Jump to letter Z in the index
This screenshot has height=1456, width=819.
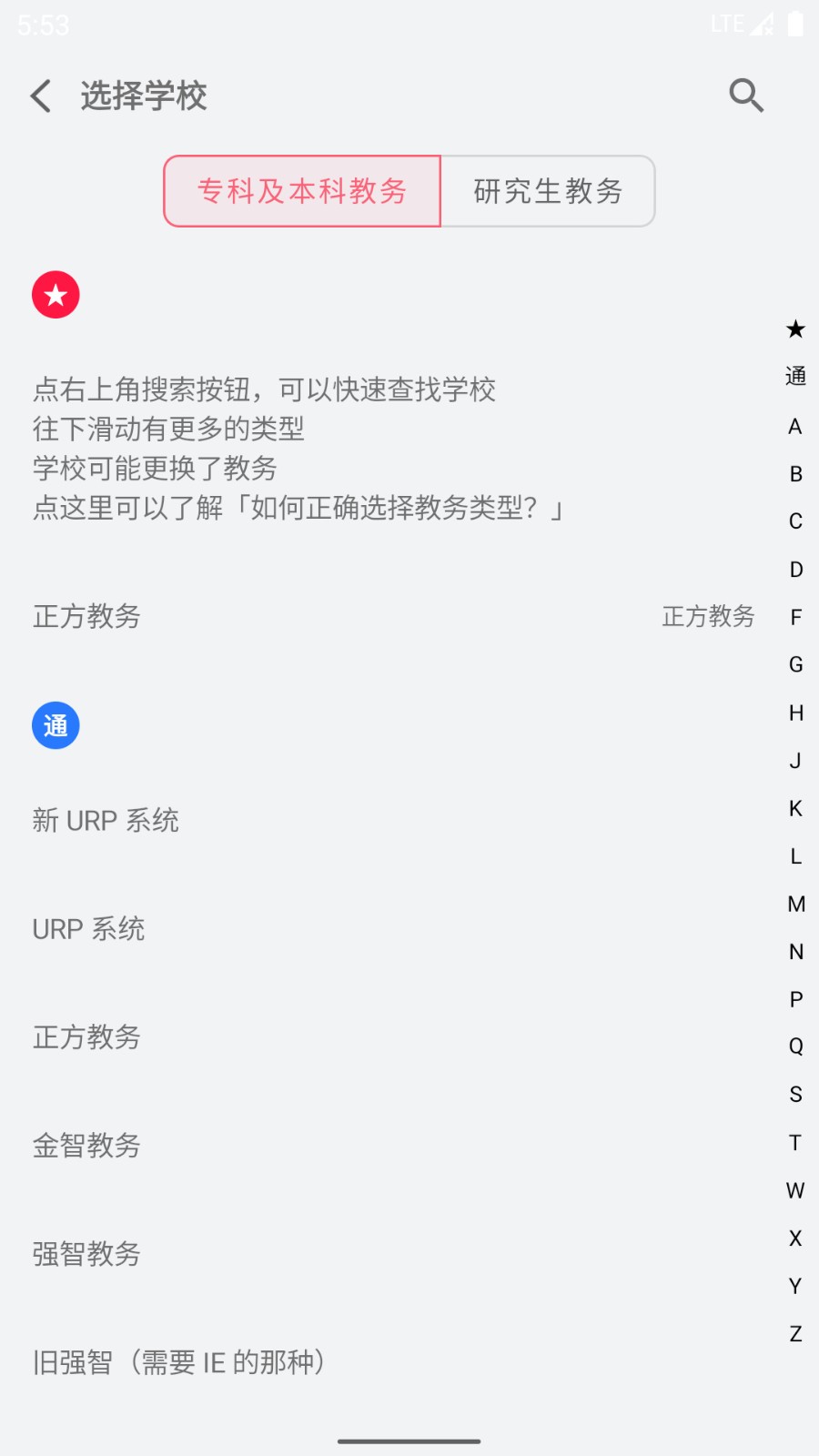click(x=795, y=1334)
